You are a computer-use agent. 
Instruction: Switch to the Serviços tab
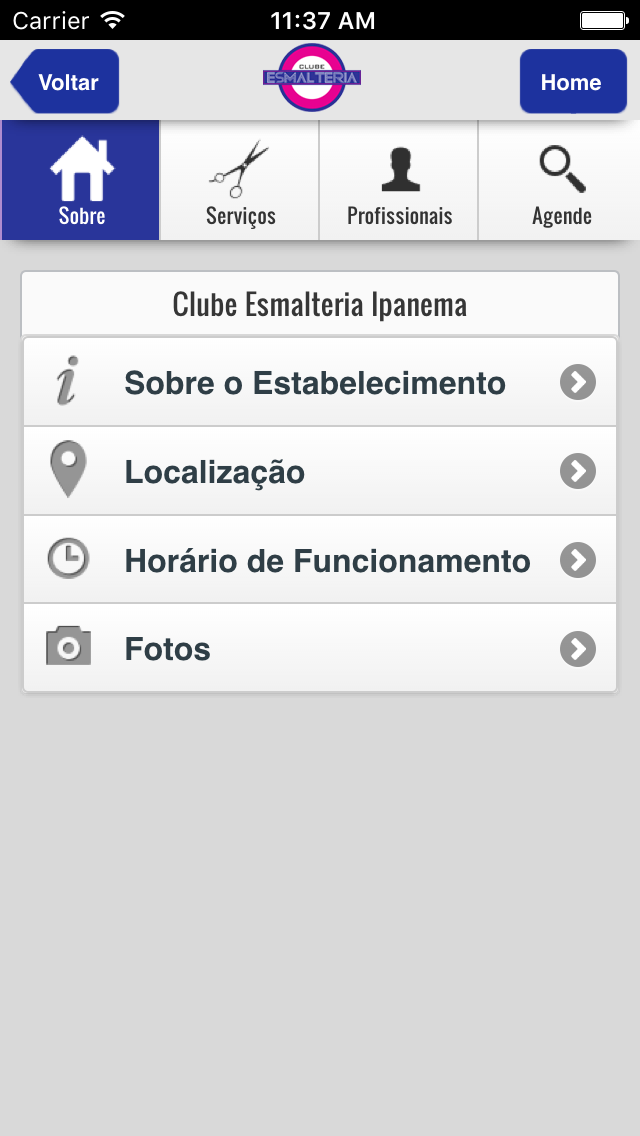coord(240,180)
